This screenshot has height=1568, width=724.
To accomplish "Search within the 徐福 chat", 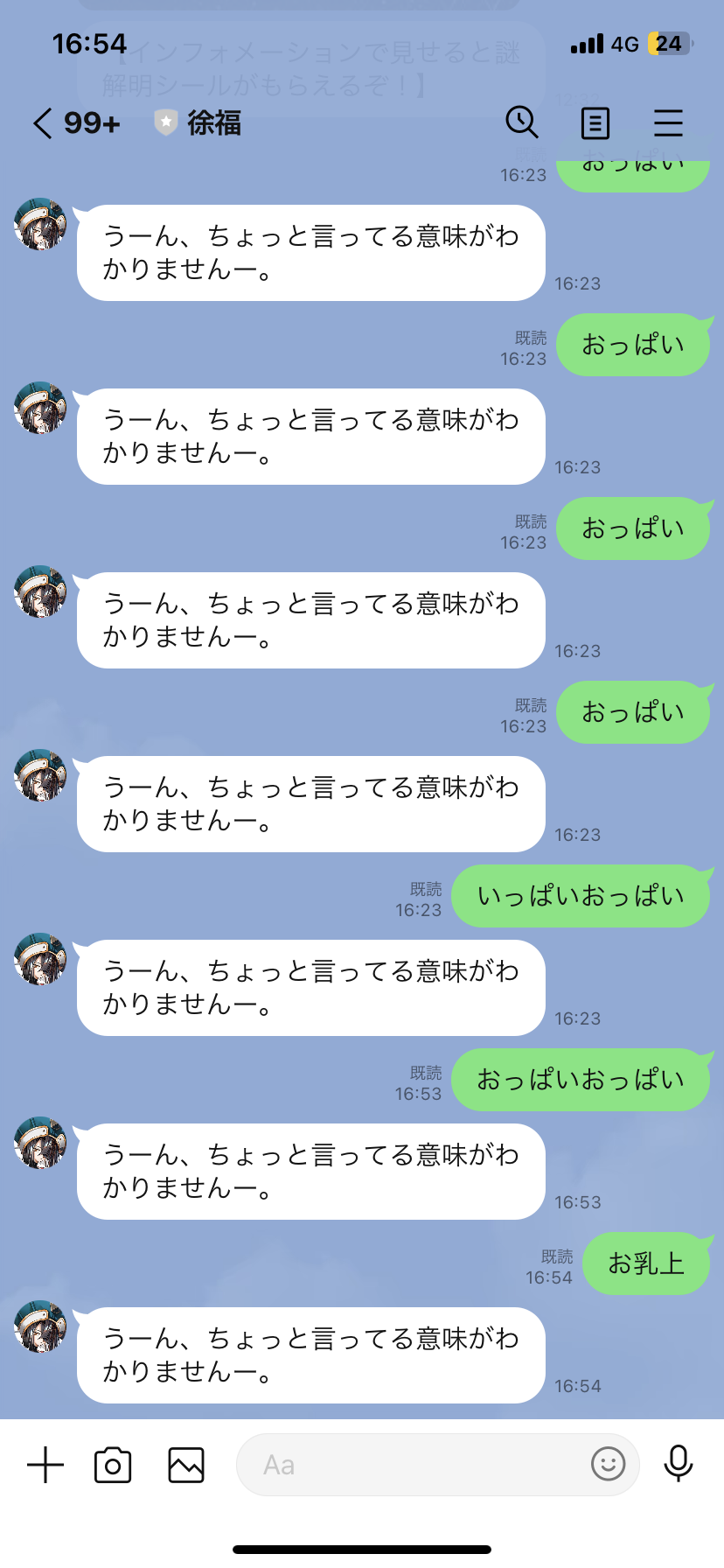I will point(522,122).
